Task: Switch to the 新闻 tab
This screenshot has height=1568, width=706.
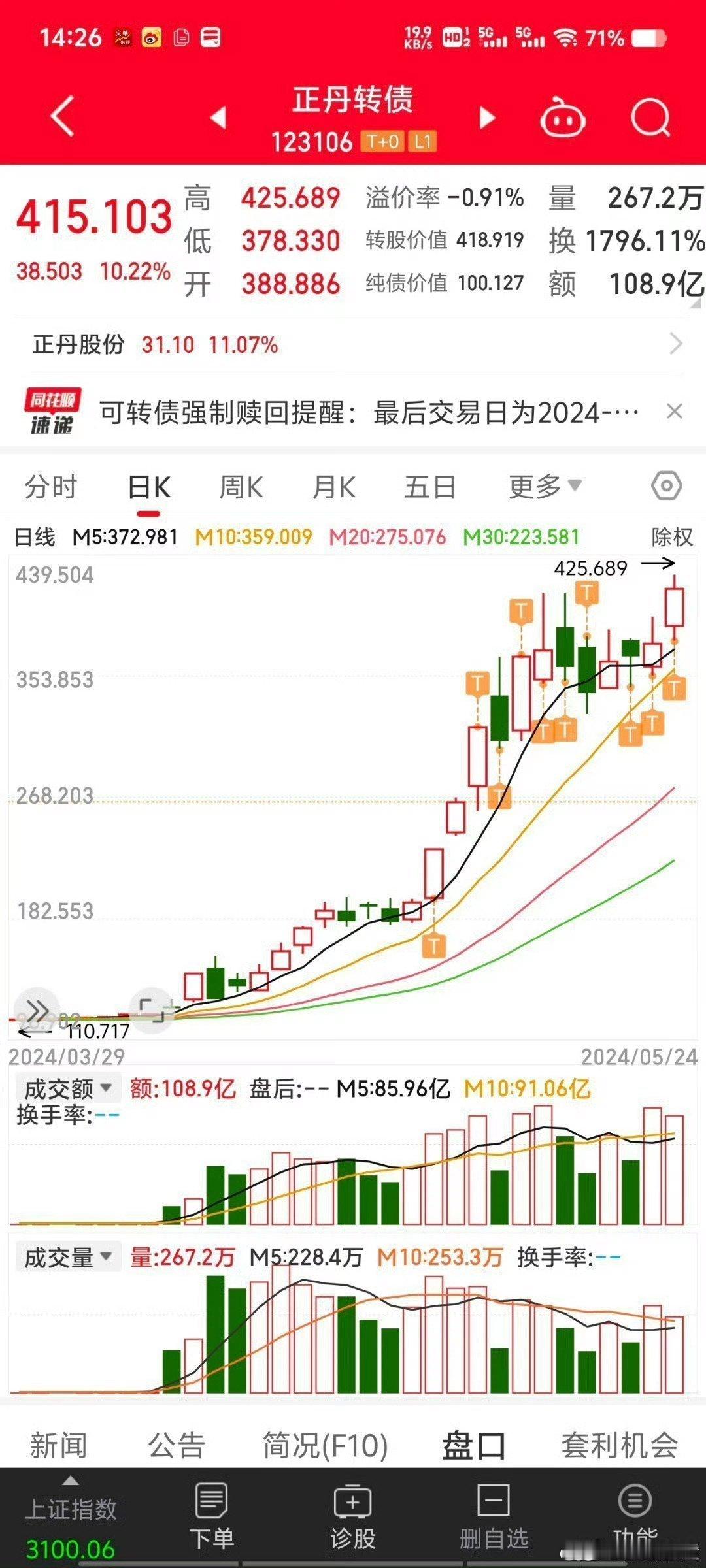Action: [x=59, y=1445]
